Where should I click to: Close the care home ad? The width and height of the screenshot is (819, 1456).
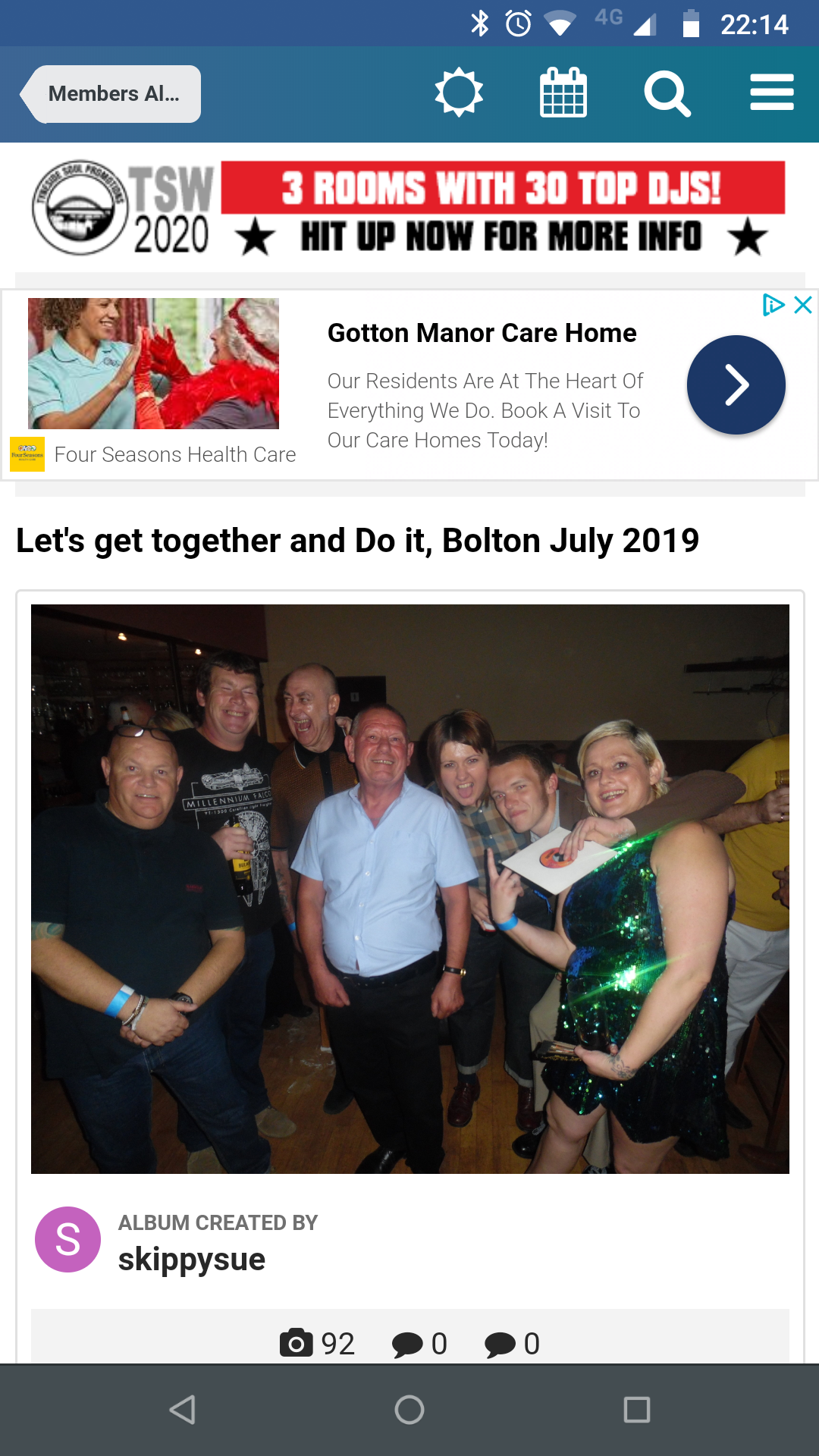[x=803, y=305]
